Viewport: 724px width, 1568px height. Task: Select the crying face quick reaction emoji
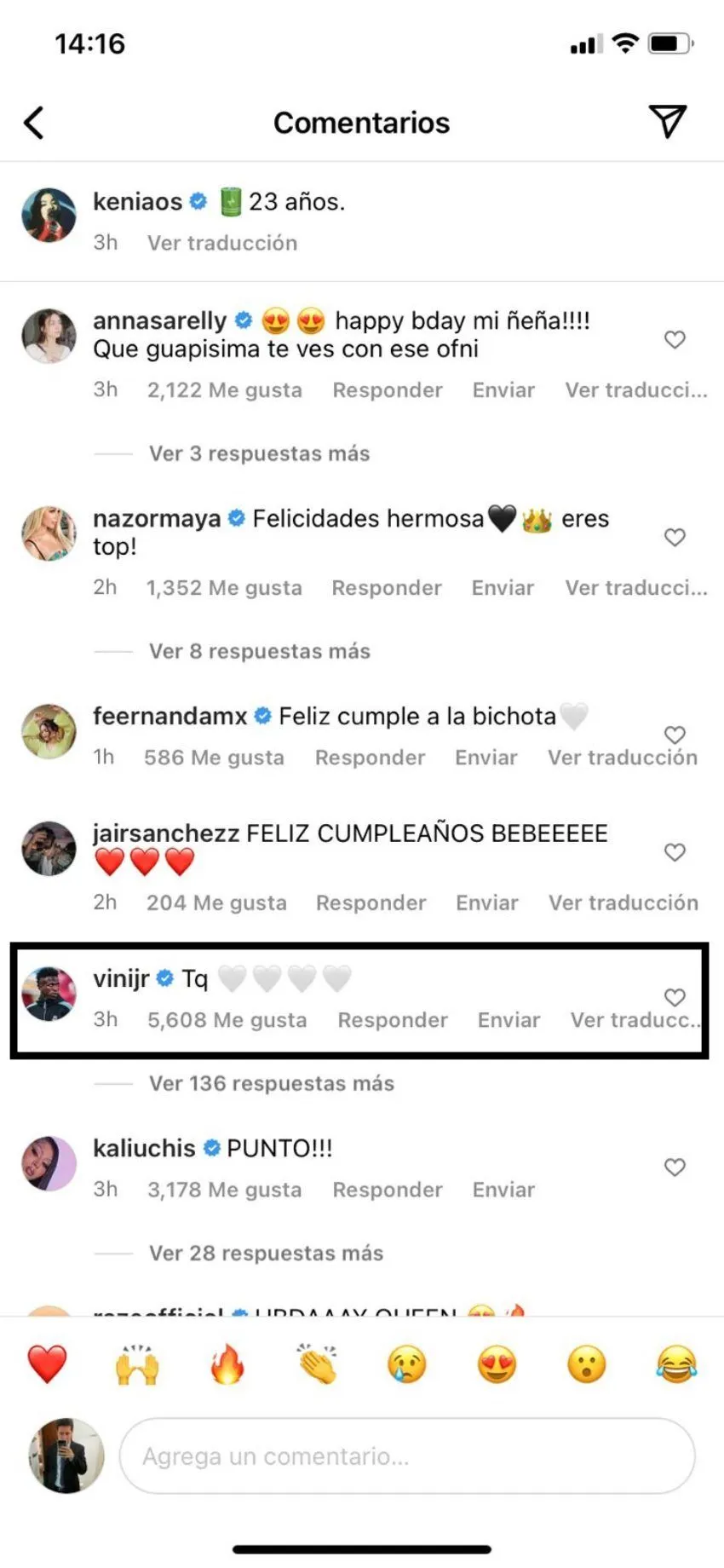pyautogui.click(x=406, y=1363)
